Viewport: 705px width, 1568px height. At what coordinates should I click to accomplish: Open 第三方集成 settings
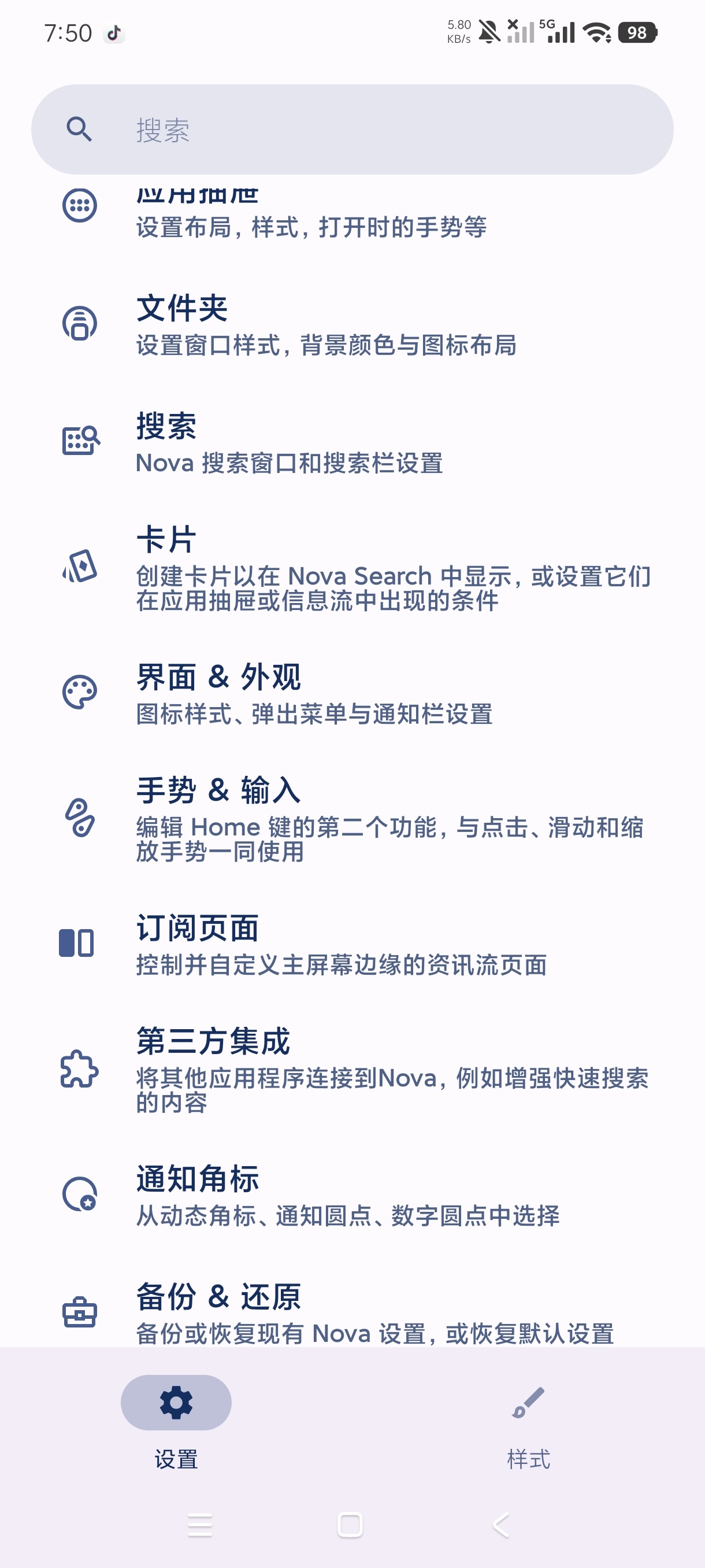coord(352,1068)
